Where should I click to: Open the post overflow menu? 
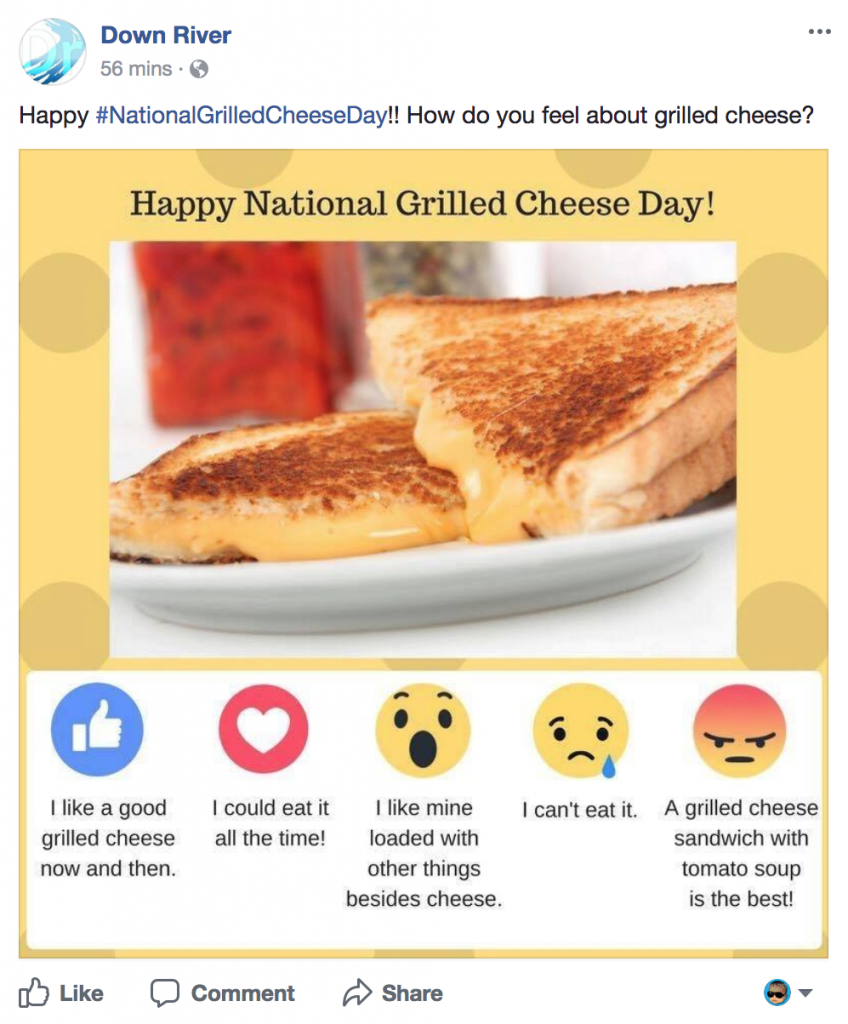[819, 32]
